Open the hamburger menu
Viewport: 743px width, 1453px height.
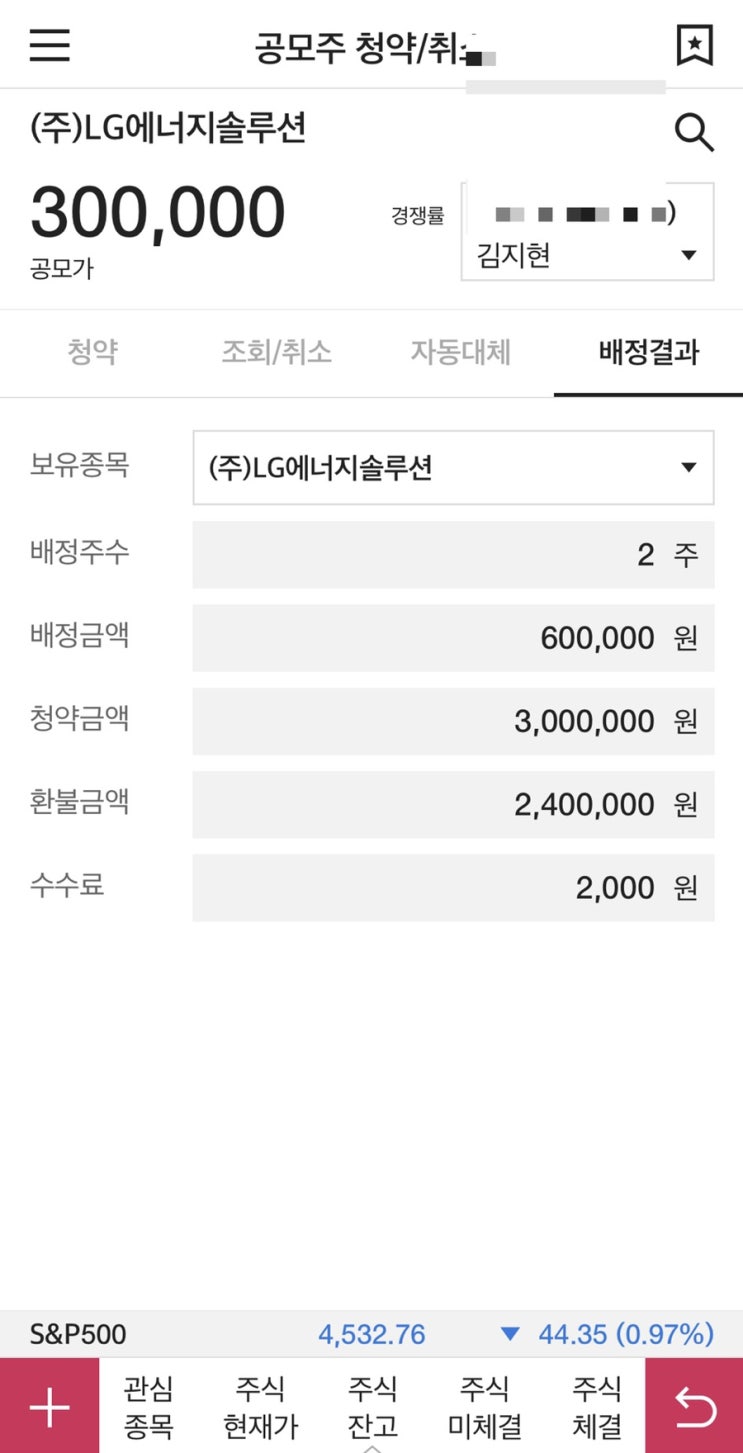click(49, 45)
